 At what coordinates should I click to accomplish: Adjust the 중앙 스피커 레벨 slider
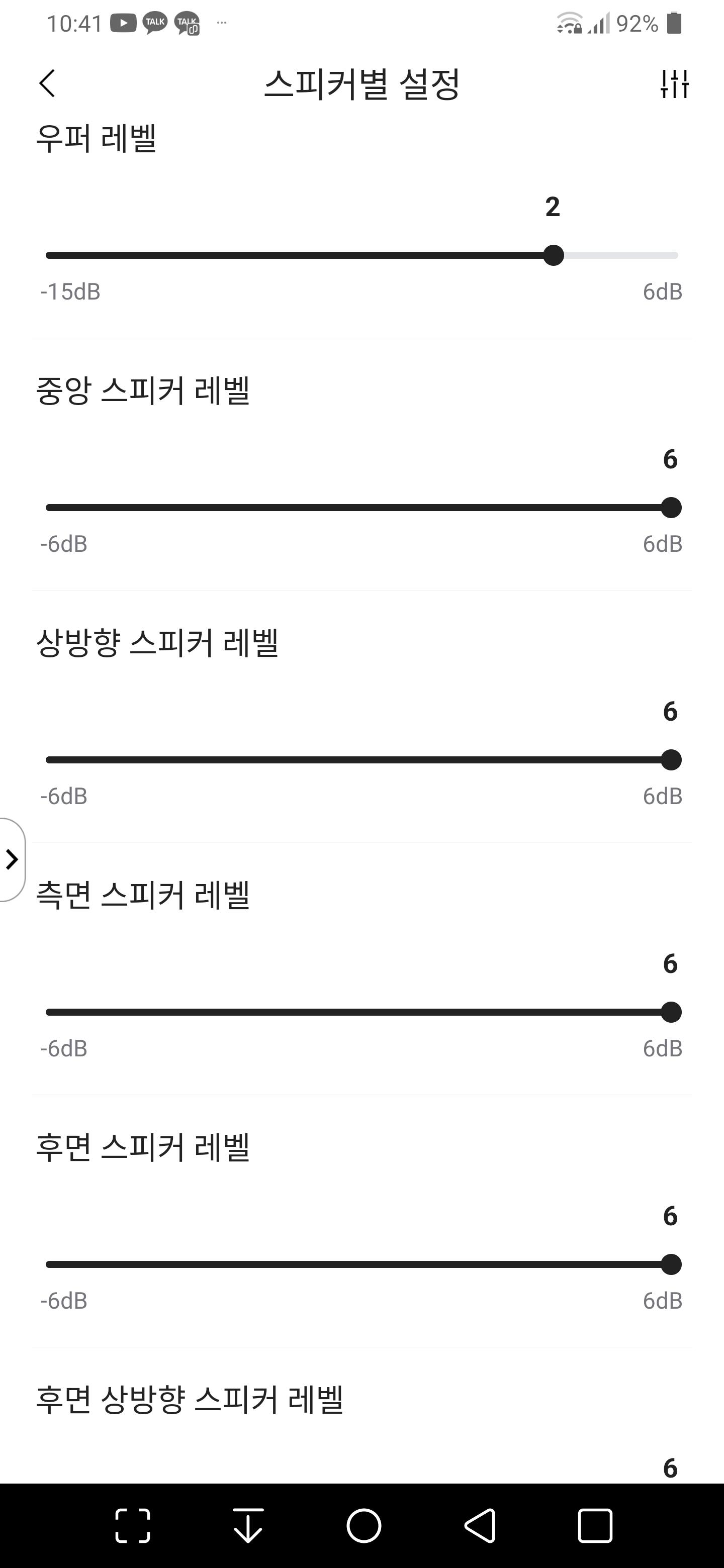click(670, 508)
